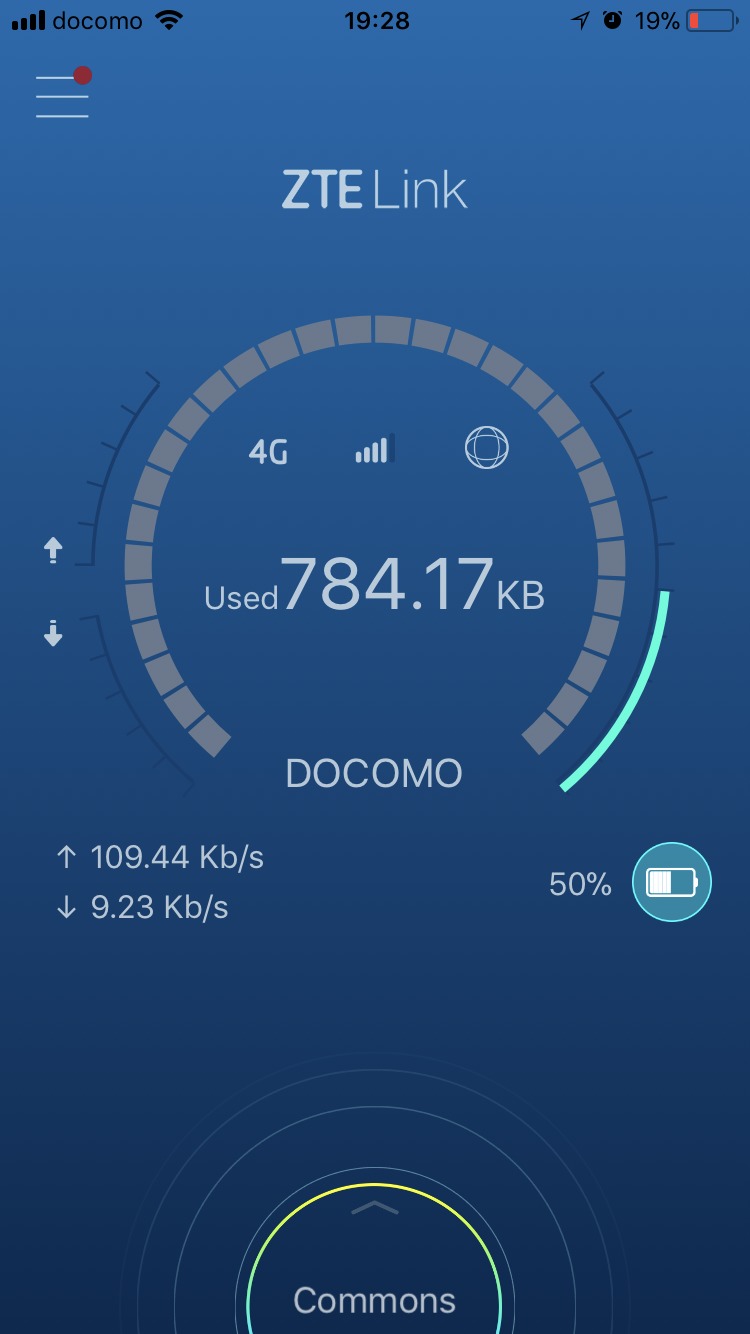Open the hamburger menu with the red dot
750x1334 pixels.
pyautogui.click(x=62, y=93)
